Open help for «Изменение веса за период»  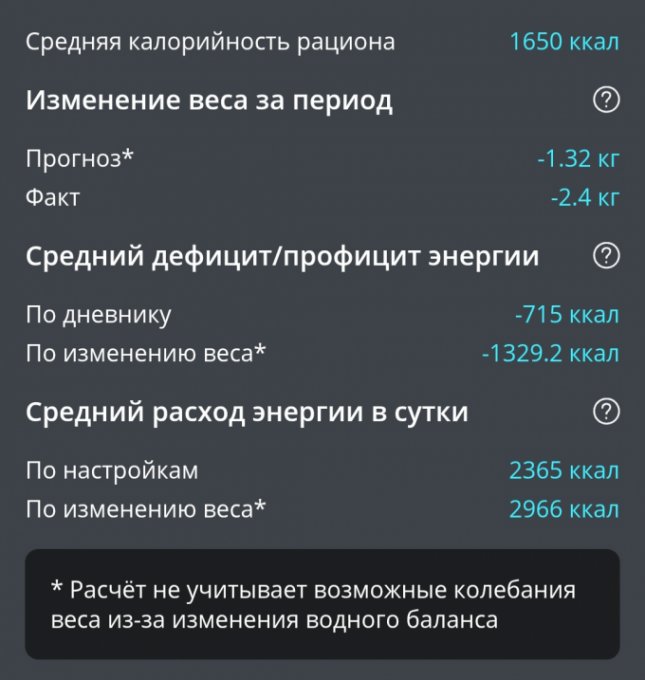coord(606,101)
